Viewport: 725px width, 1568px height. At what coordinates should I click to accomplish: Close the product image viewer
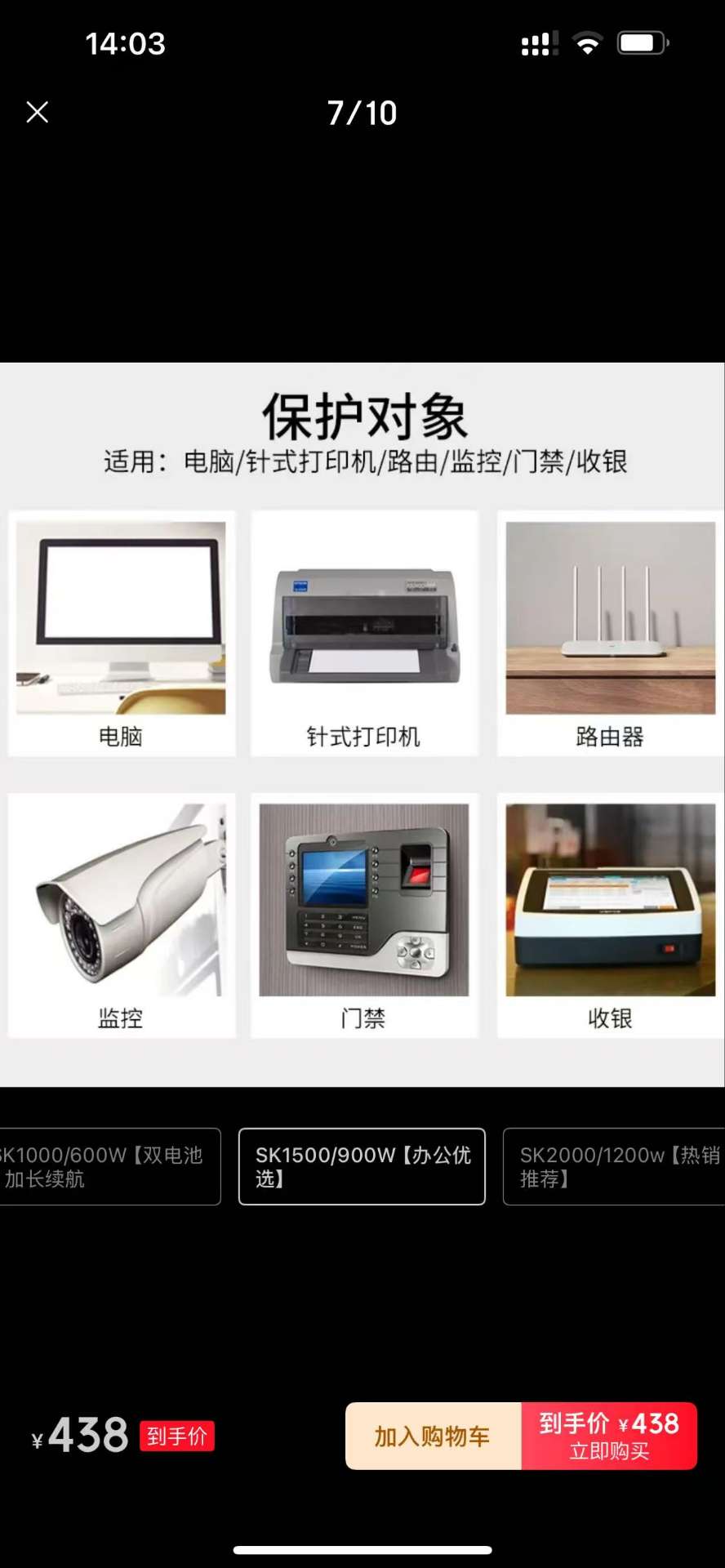38,113
